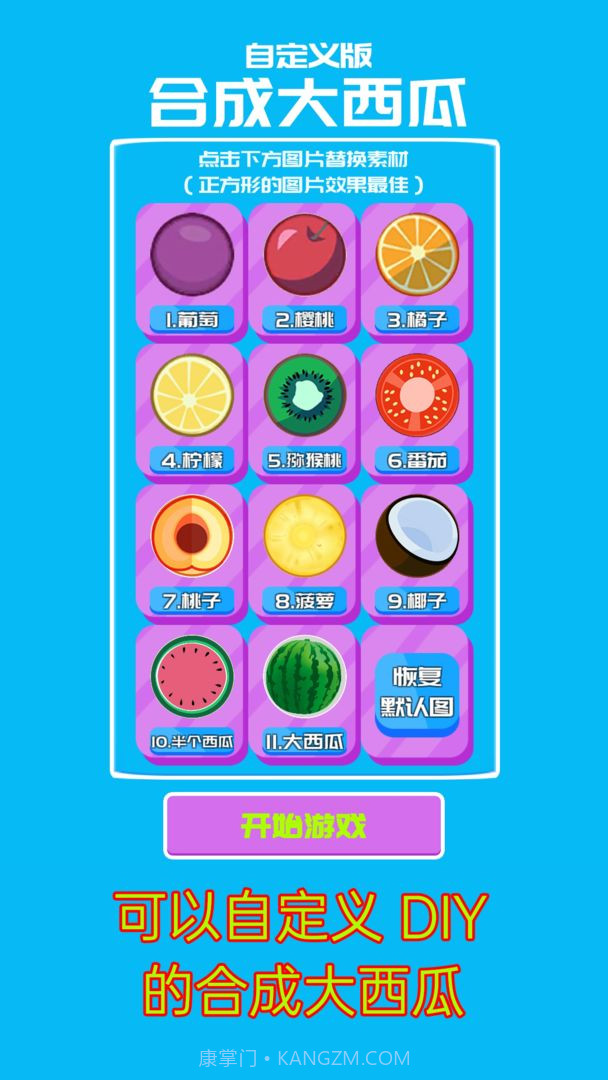Select the 8.菠萝 pineapple tile

click(x=305, y=537)
